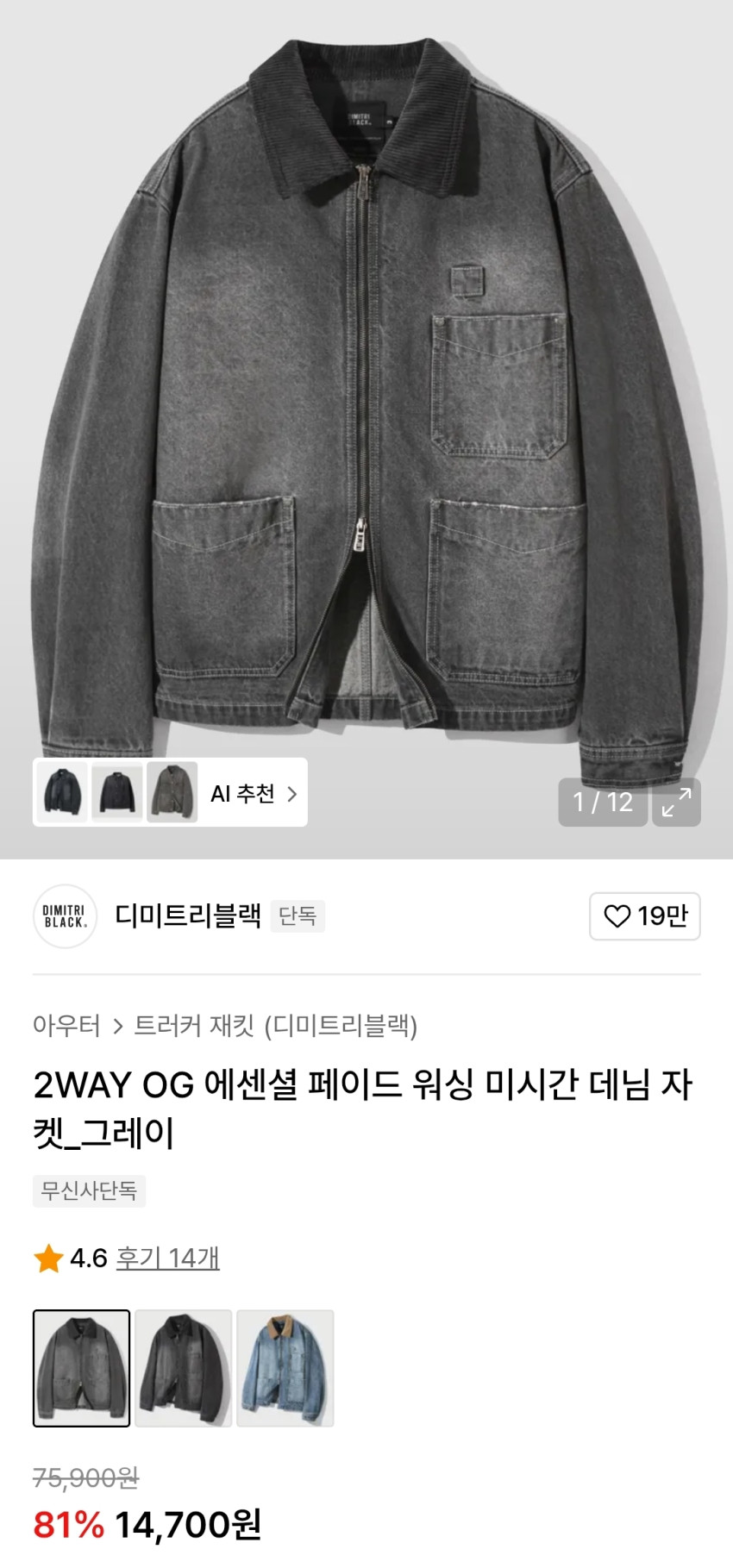Expand product image to fullscreen
The width and height of the screenshot is (733, 1568).
676,803
